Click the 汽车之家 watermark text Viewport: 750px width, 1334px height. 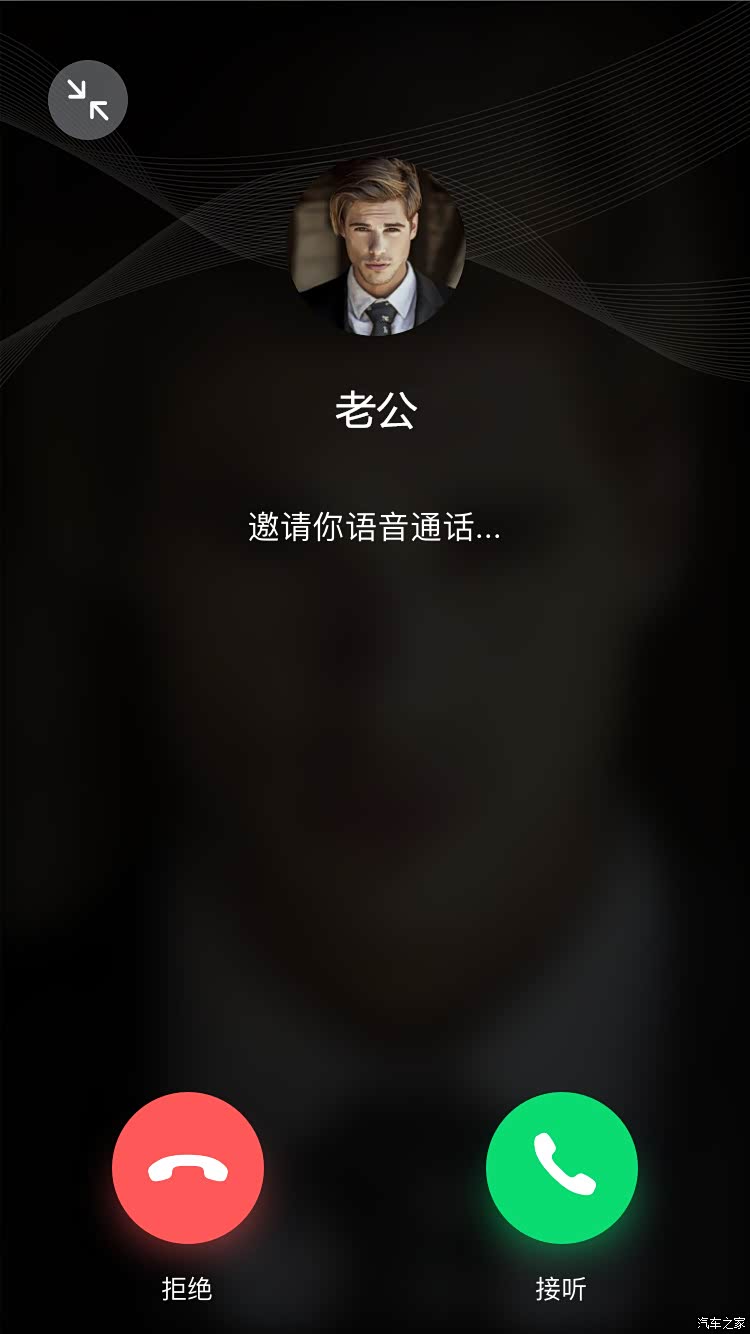click(723, 1320)
